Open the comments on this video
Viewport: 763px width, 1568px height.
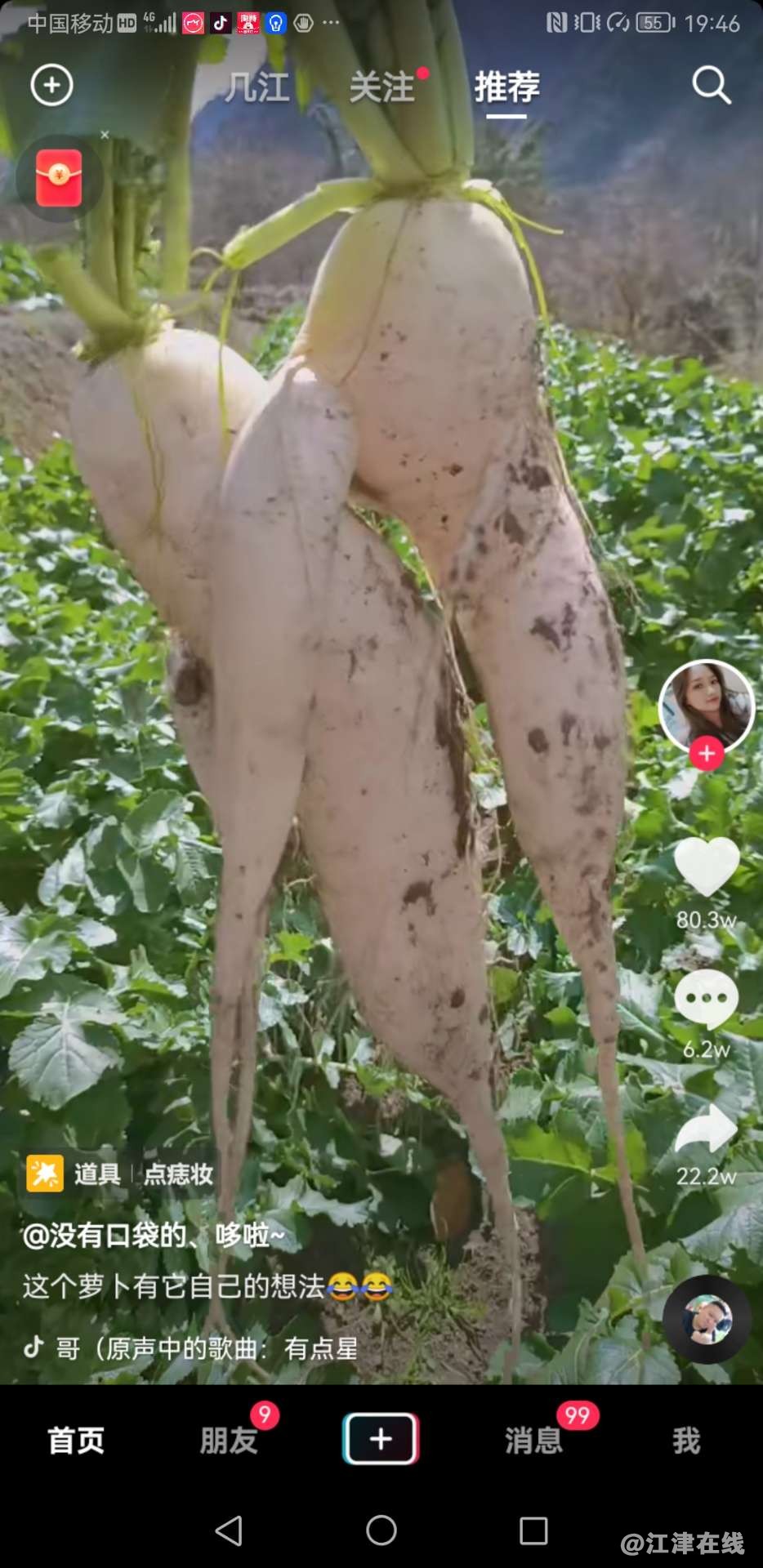coord(706,998)
